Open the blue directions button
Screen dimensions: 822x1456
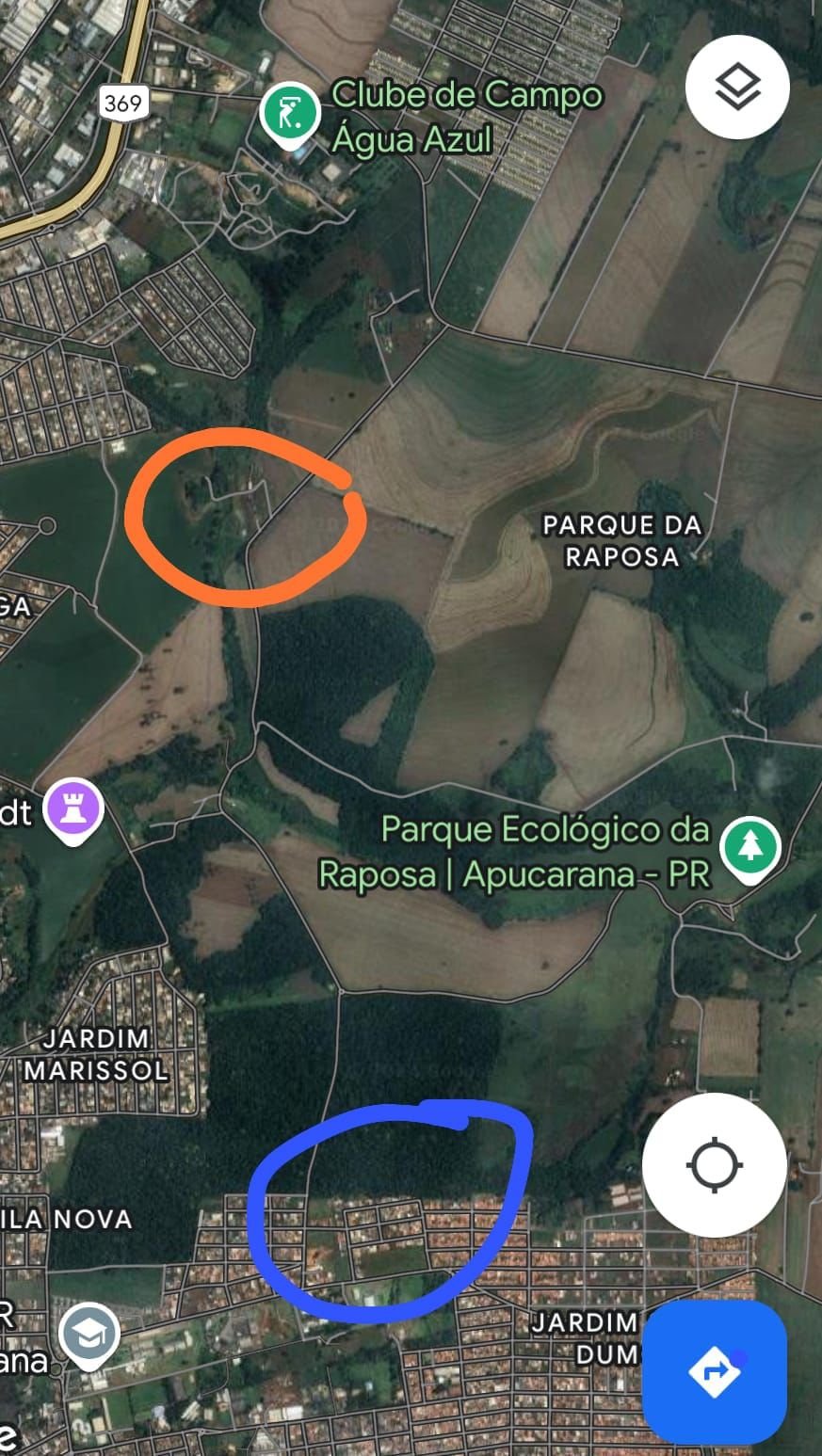715,1372
